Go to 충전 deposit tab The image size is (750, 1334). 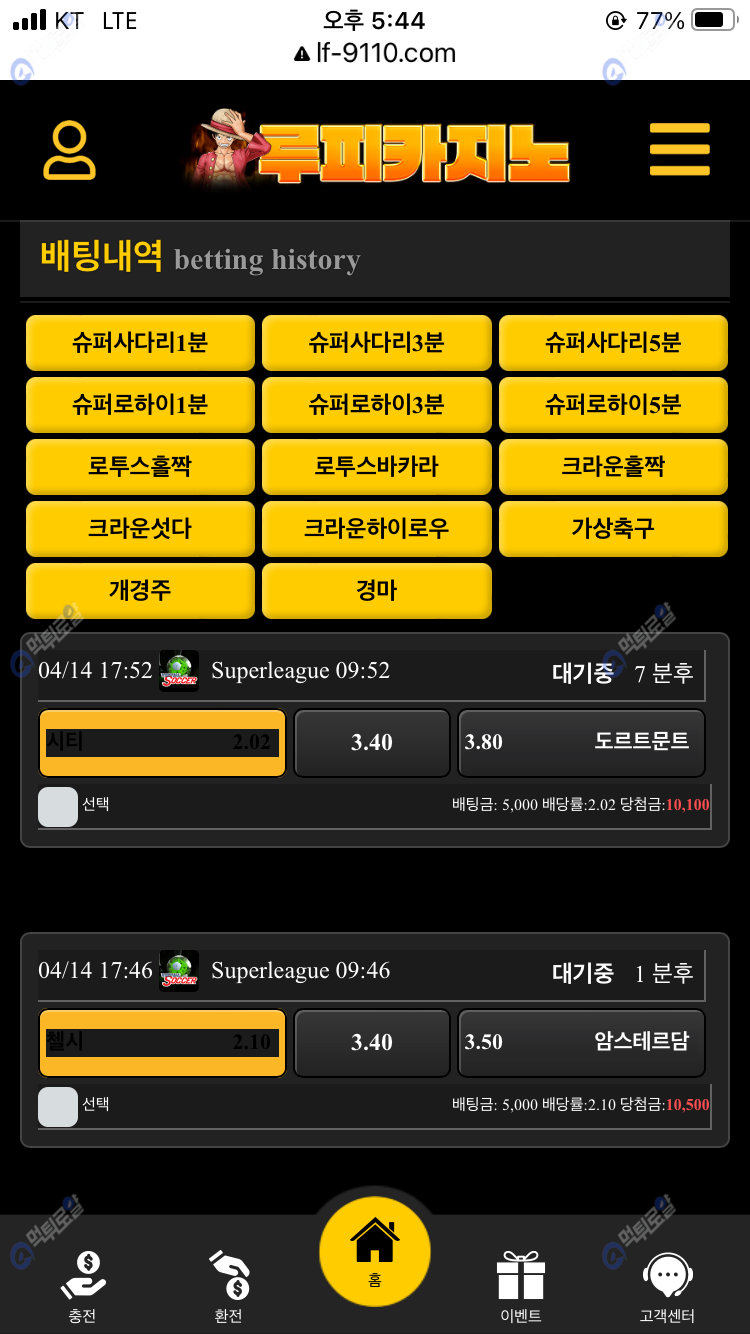(82, 1285)
